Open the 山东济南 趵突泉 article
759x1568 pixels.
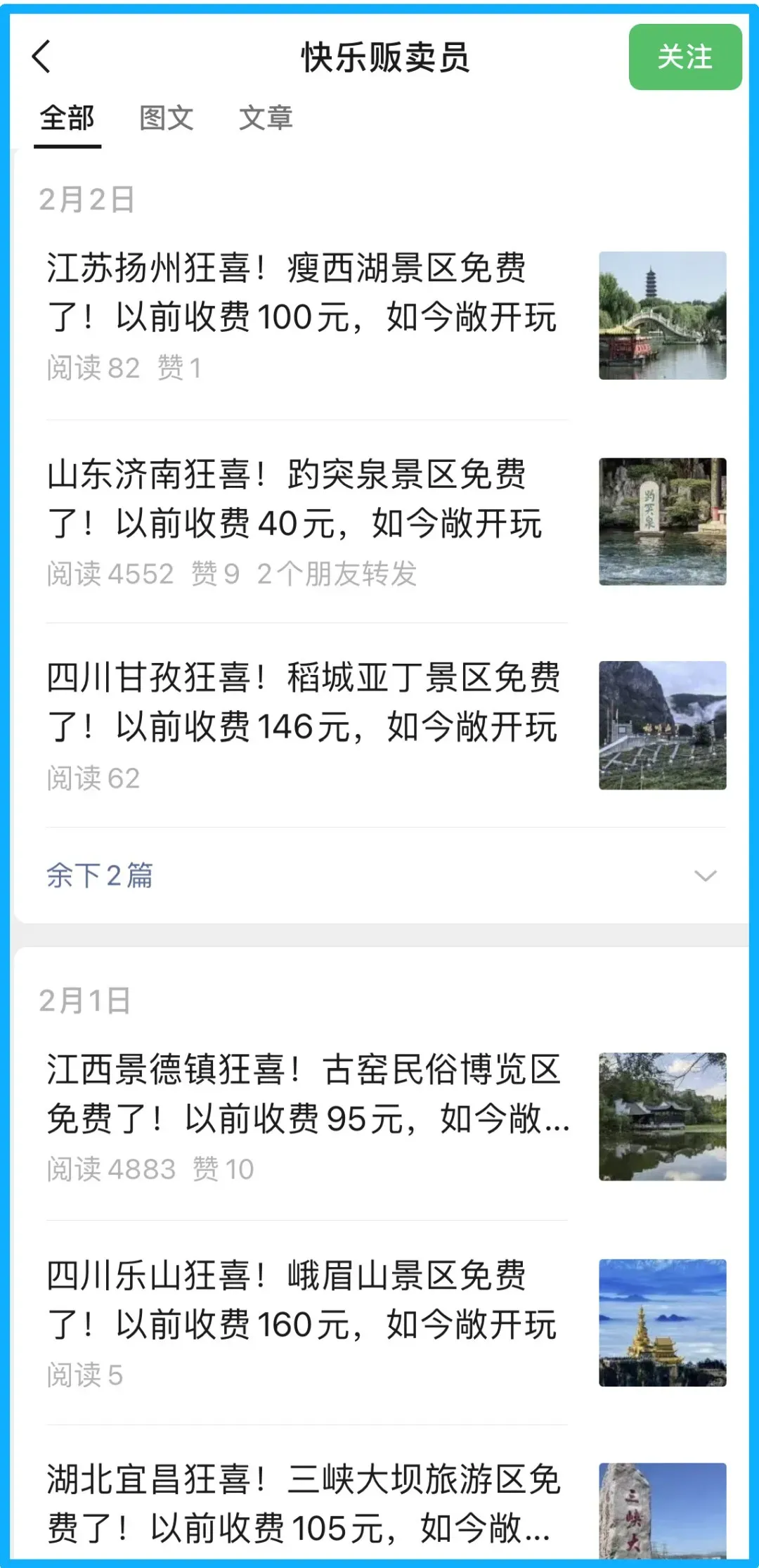coord(295,499)
